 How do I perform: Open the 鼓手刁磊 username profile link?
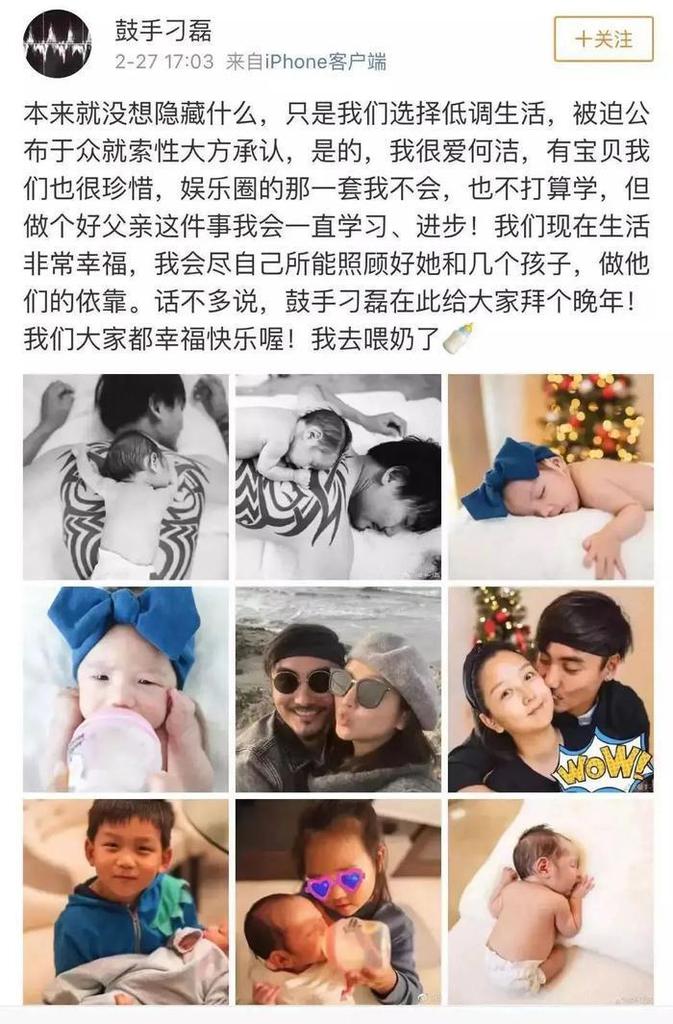click(x=167, y=27)
